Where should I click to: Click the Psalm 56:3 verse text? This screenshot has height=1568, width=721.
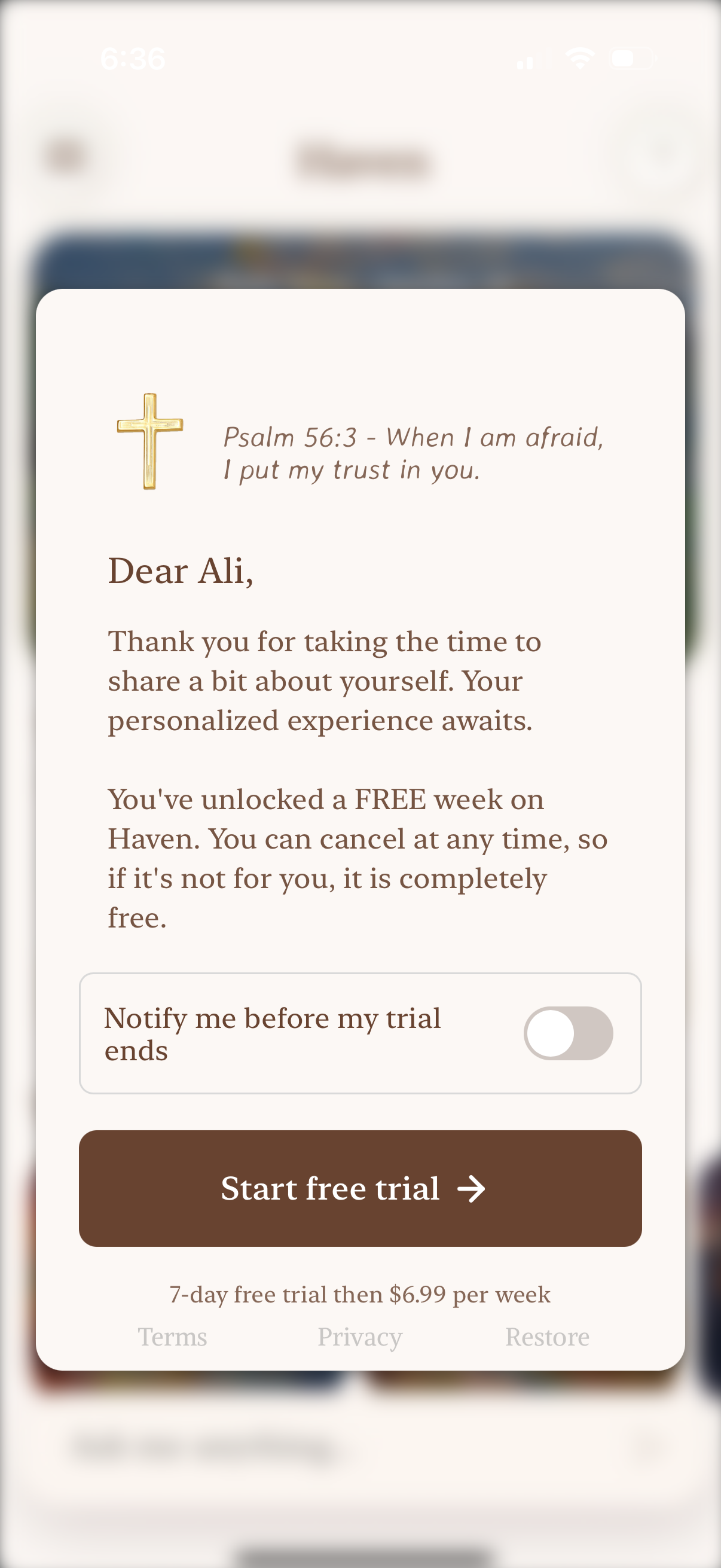414,453
